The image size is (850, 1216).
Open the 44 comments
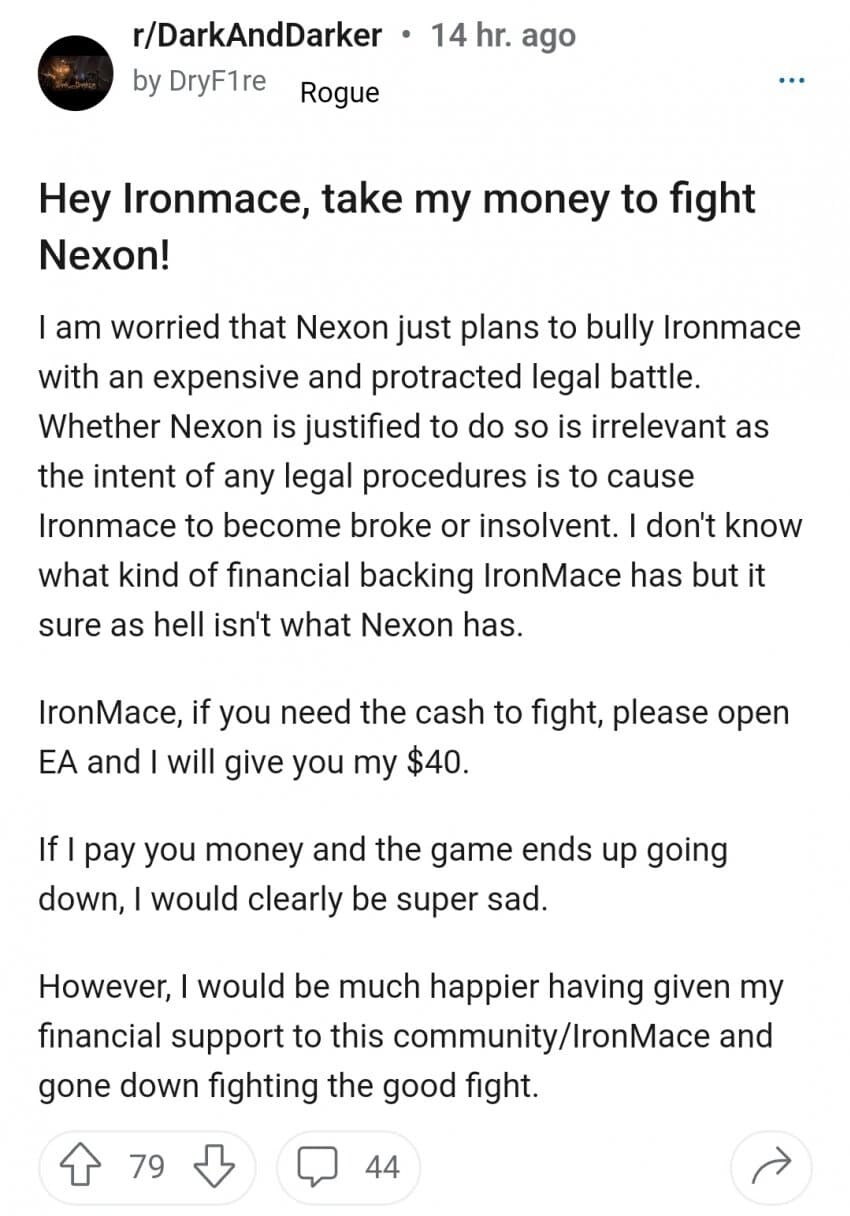(x=348, y=1166)
